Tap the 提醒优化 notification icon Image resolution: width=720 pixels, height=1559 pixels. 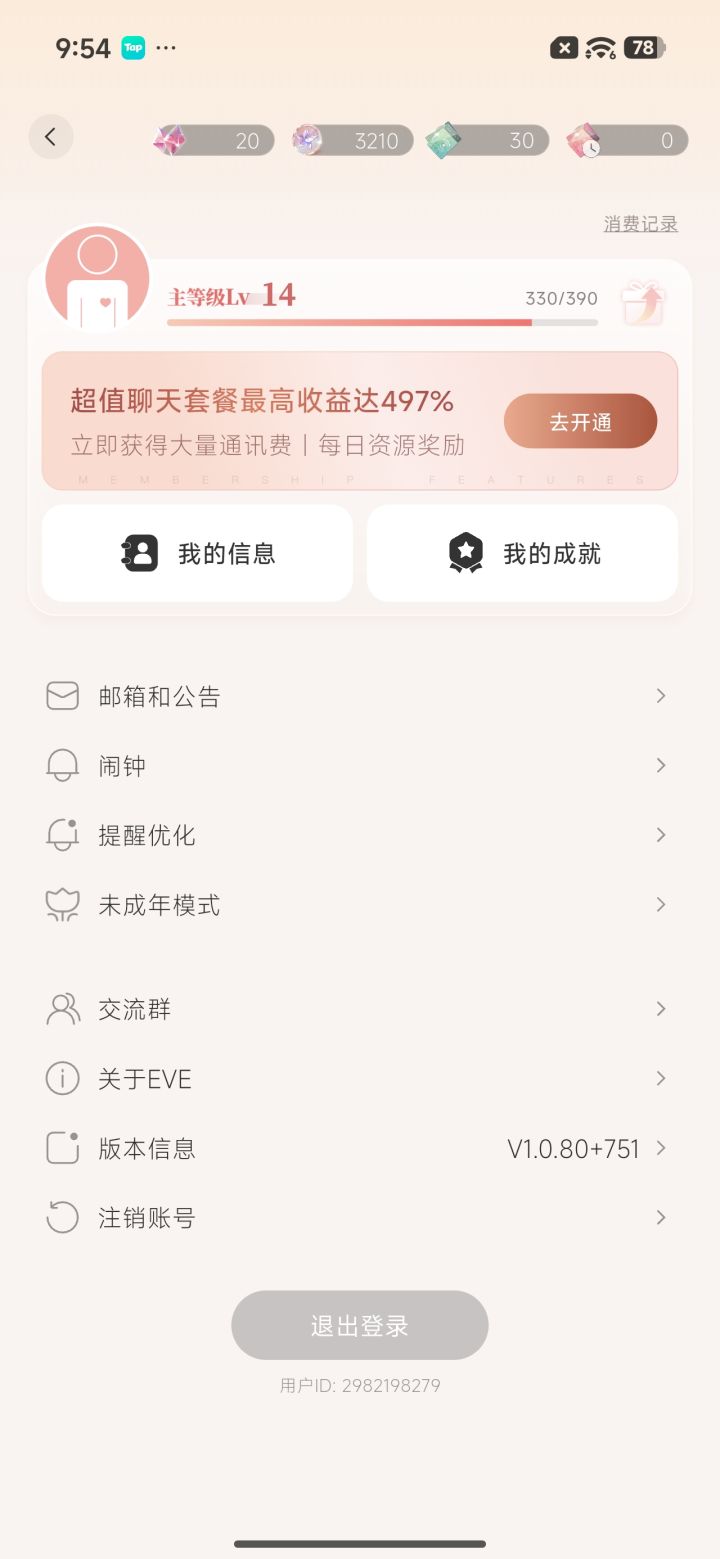click(62, 834)
